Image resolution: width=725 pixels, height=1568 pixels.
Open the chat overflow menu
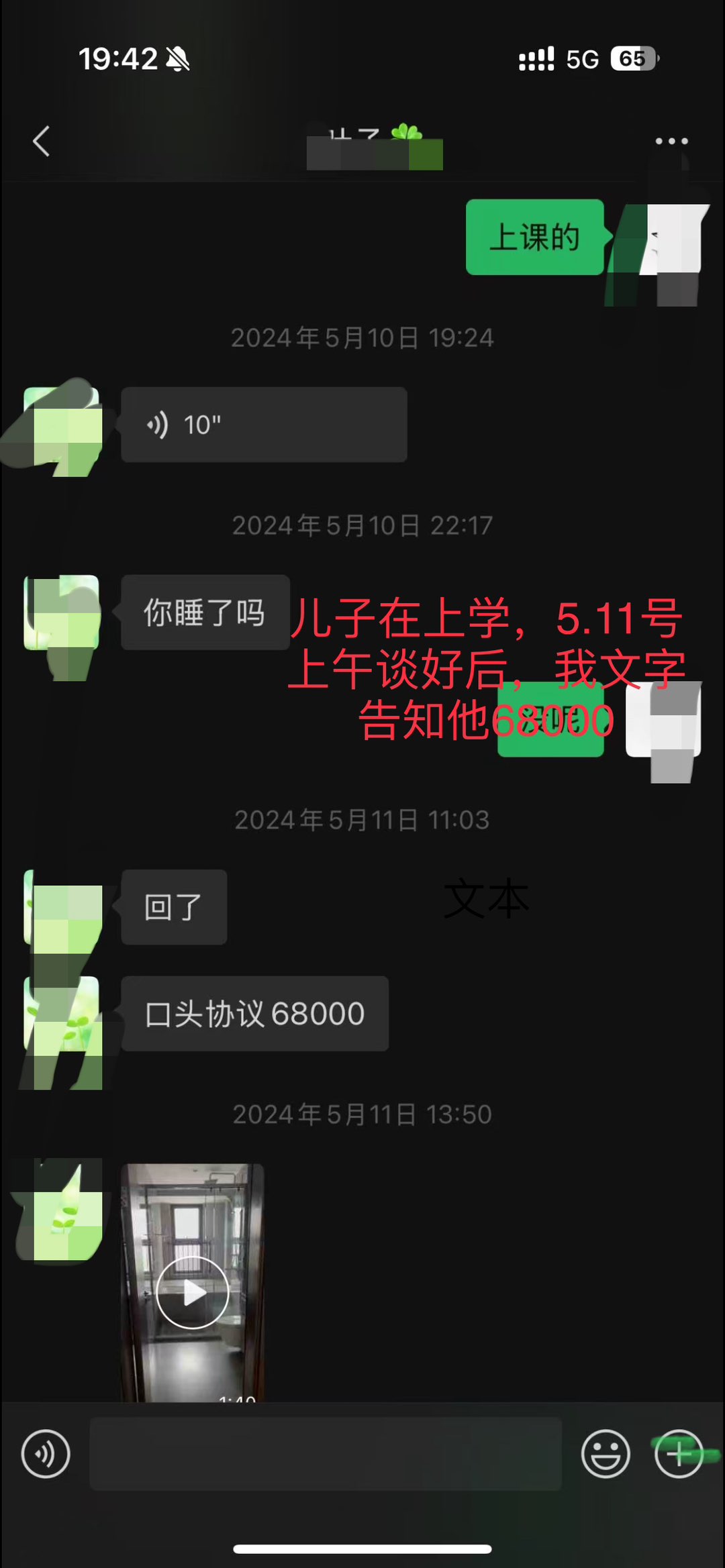671,142
